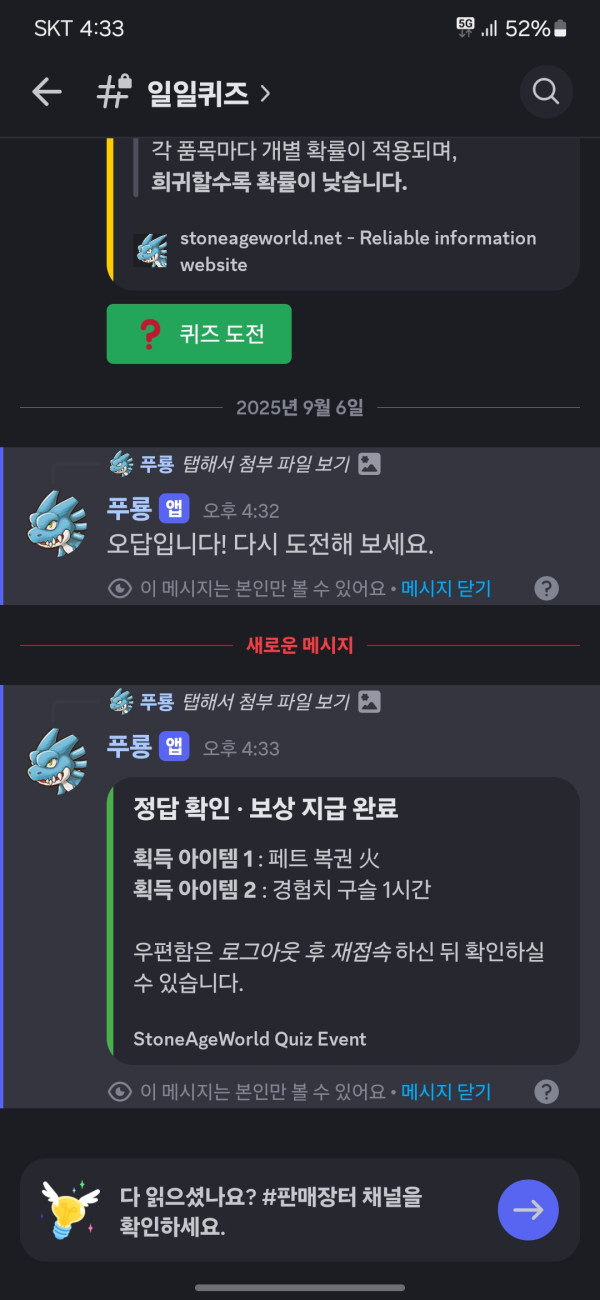Open help icon beside the reward message

tap(546, 1092)
